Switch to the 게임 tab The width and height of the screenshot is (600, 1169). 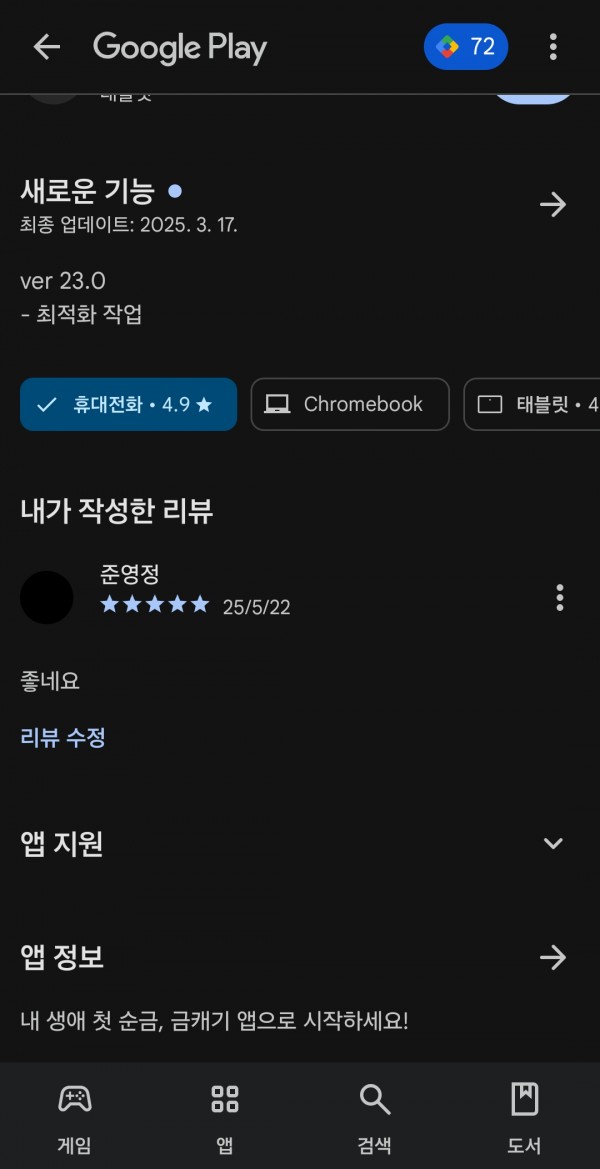pos(75,1118)
